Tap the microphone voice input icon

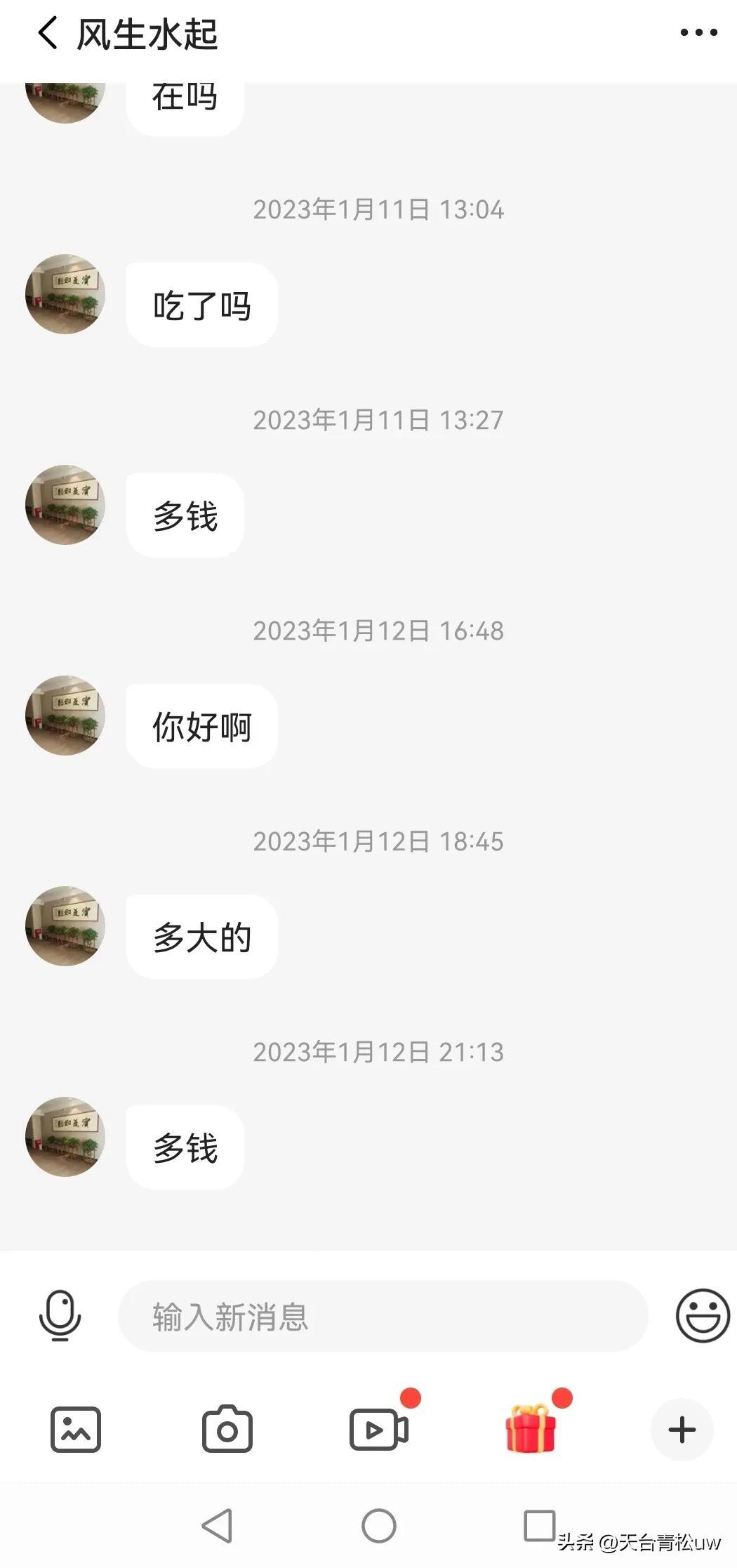click(x=60, y=1315)
